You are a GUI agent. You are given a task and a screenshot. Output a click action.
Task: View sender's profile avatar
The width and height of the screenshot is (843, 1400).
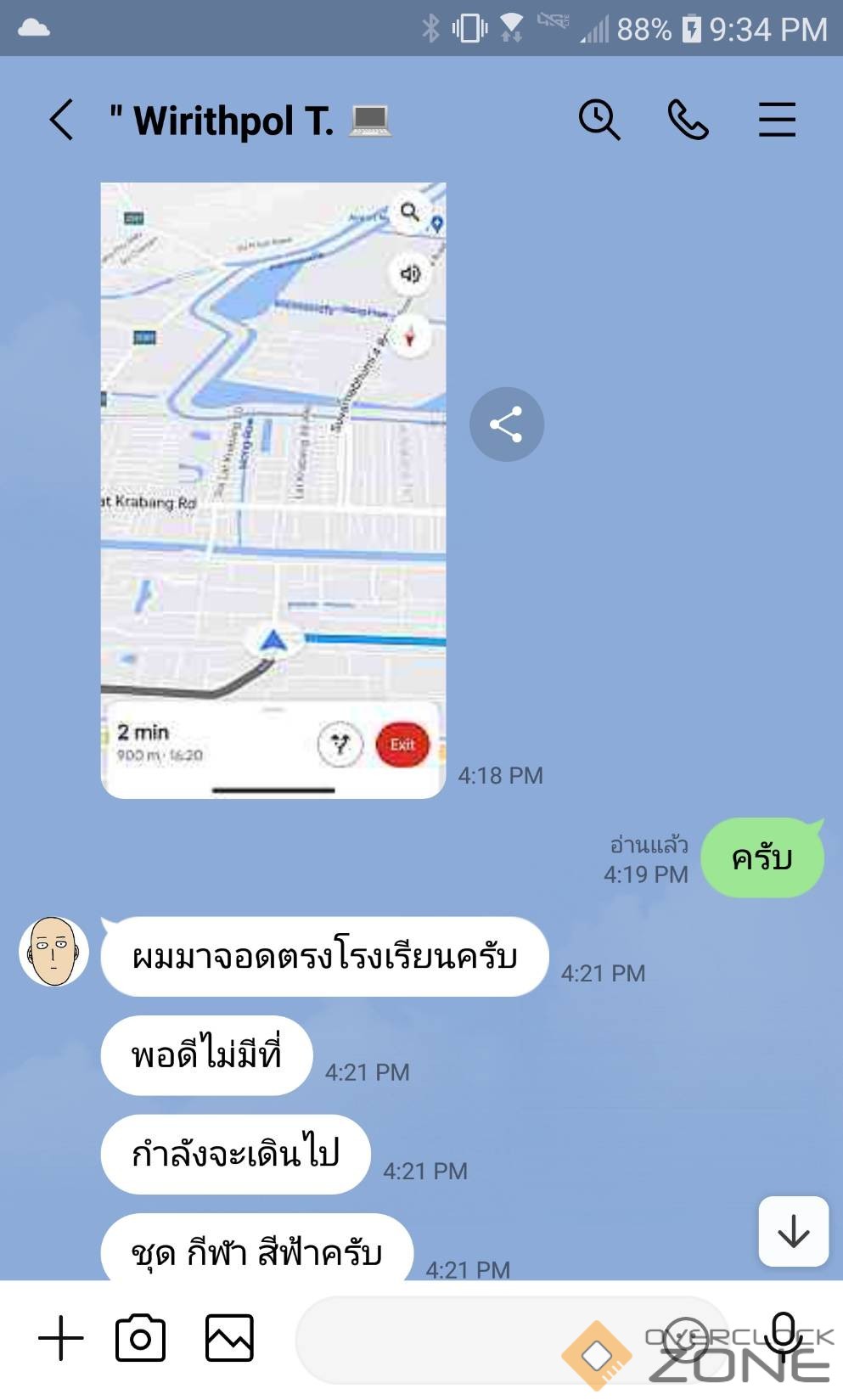click(53, 952)
